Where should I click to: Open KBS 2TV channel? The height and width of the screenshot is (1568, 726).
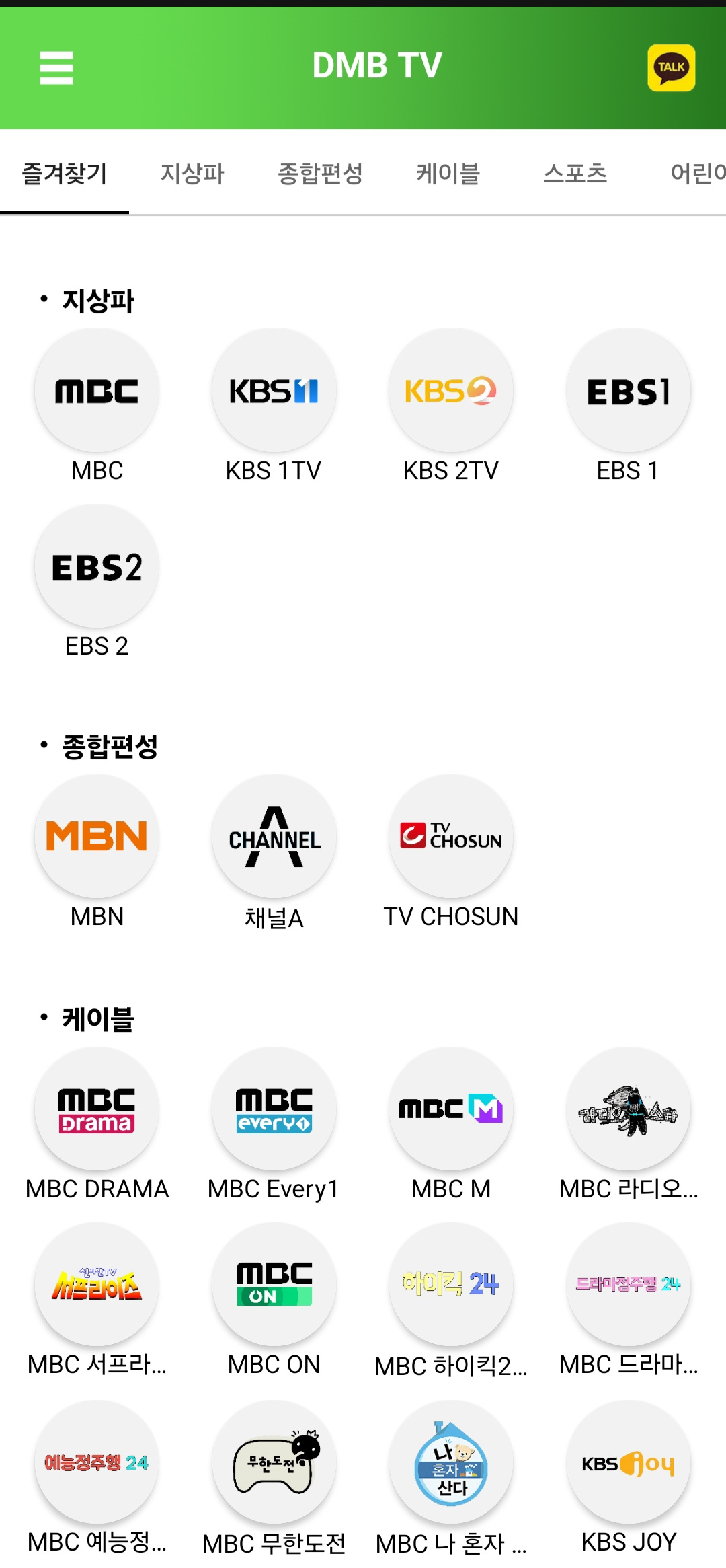[x=451, y=390]
